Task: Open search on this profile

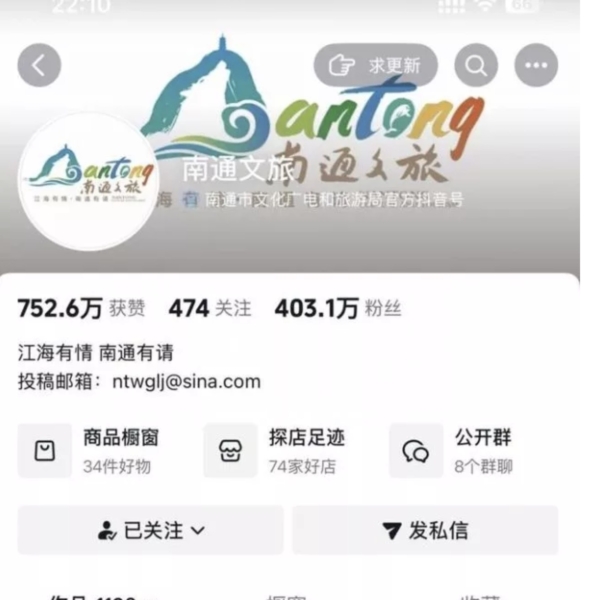Action: tap(476, 66)
